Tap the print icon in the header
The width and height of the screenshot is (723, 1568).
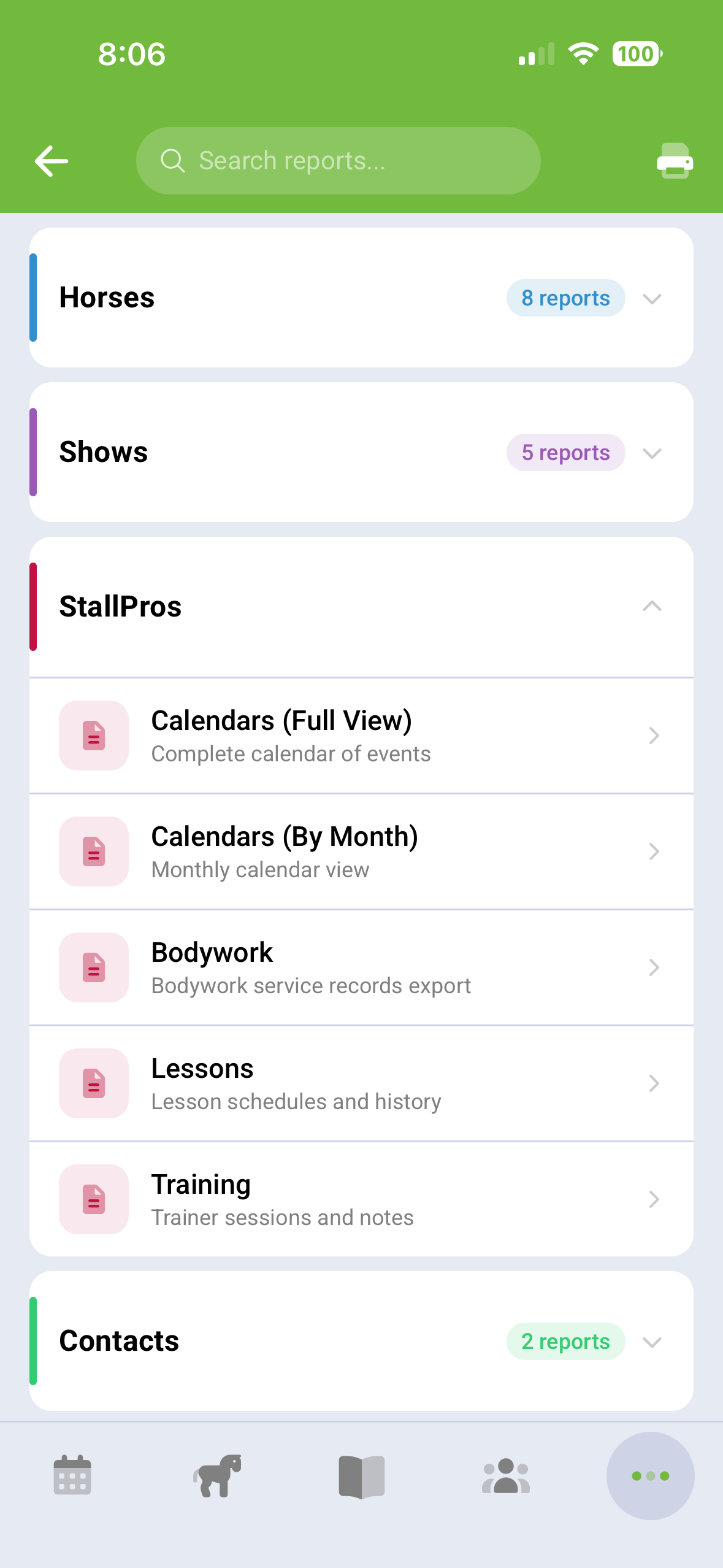(675, 161)
